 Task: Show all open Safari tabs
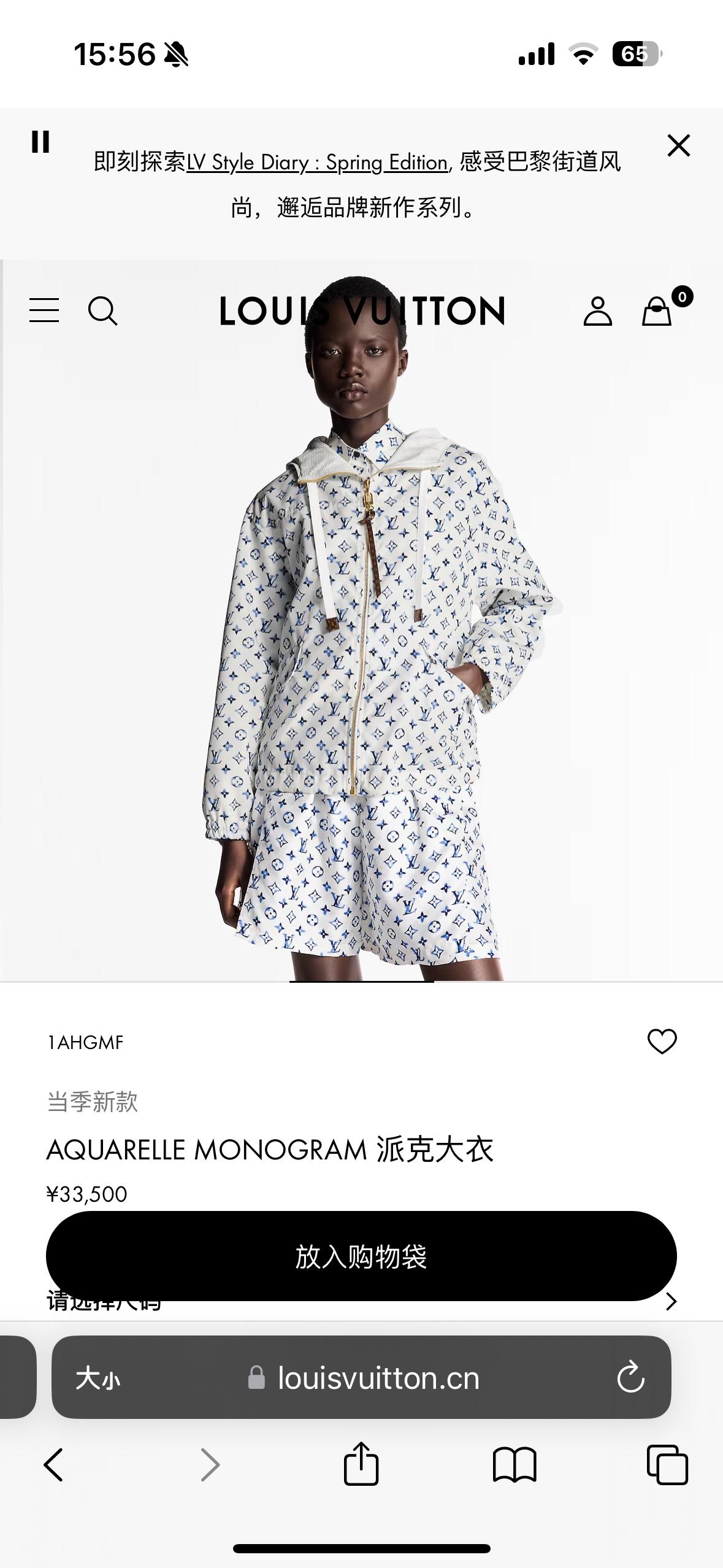[667, 1465]
